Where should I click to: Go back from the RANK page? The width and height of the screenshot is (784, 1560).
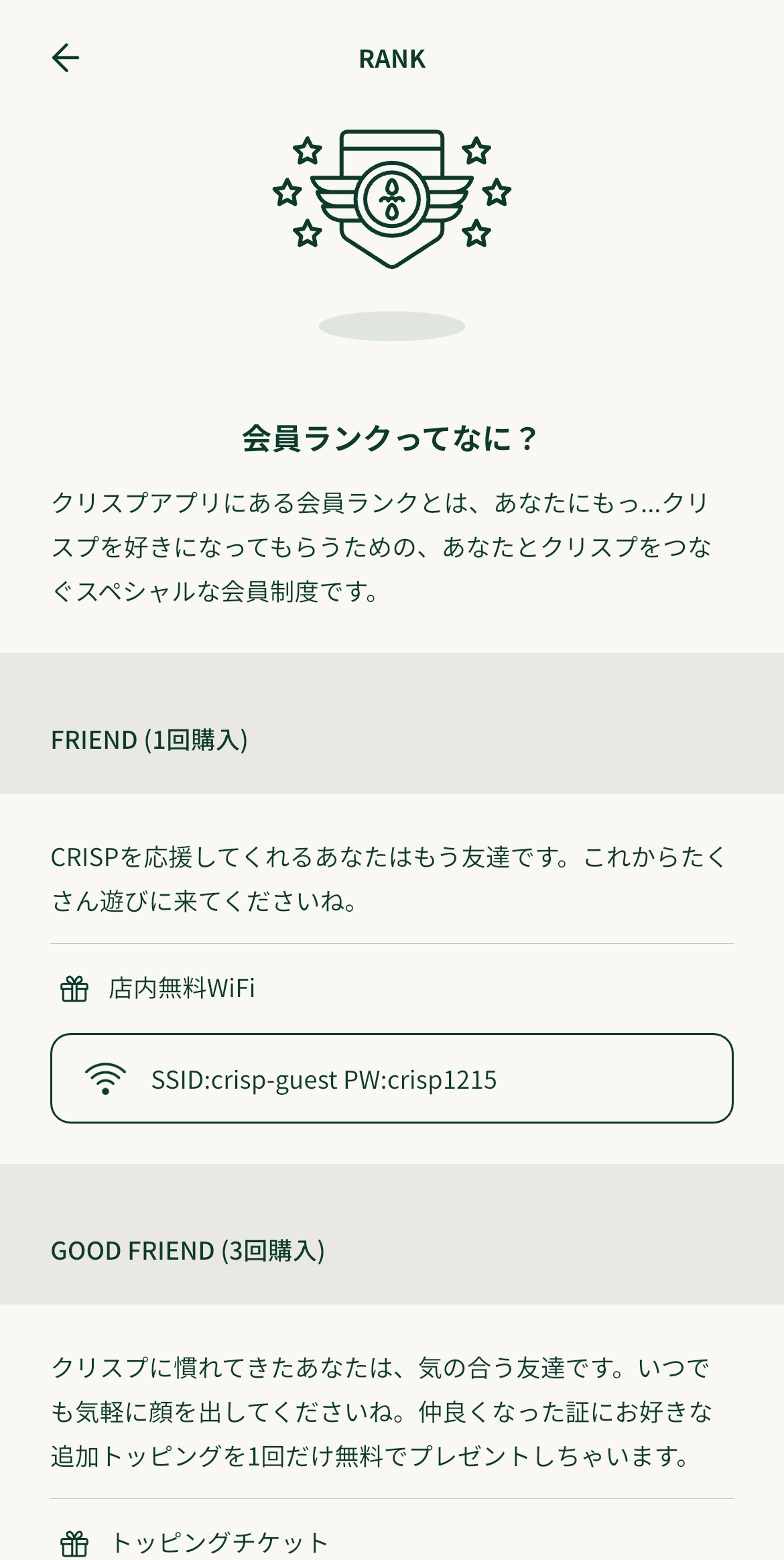coord(66,58)
